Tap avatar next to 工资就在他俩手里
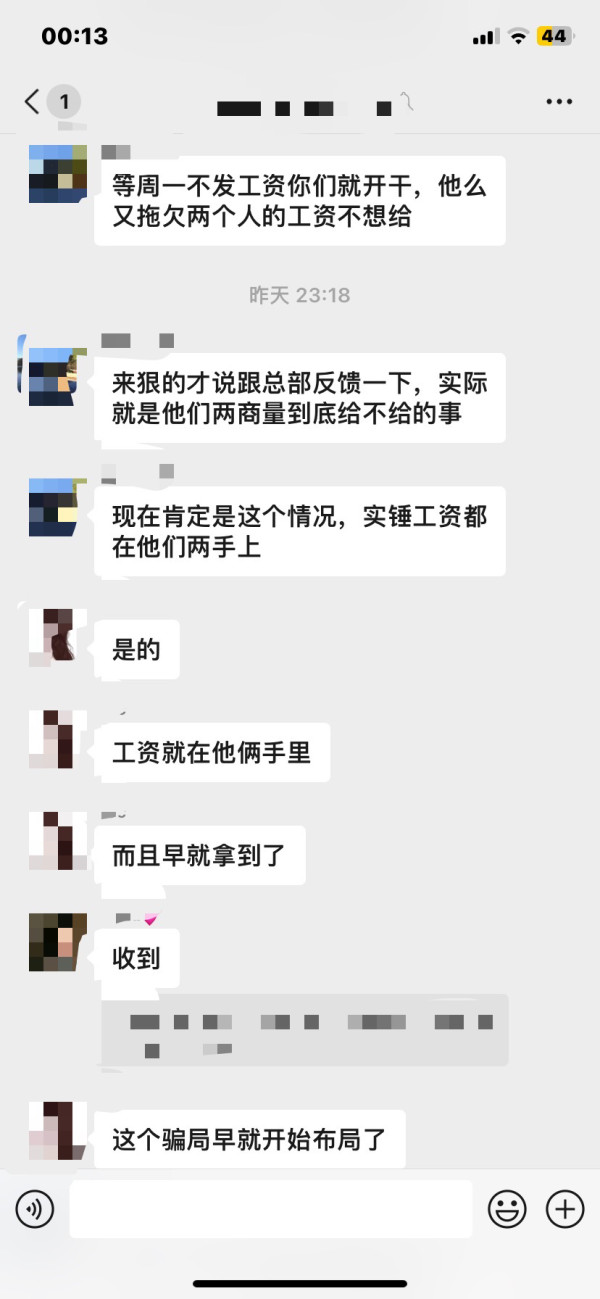This screenshot has width=600, height=1299. pos(58,740)
